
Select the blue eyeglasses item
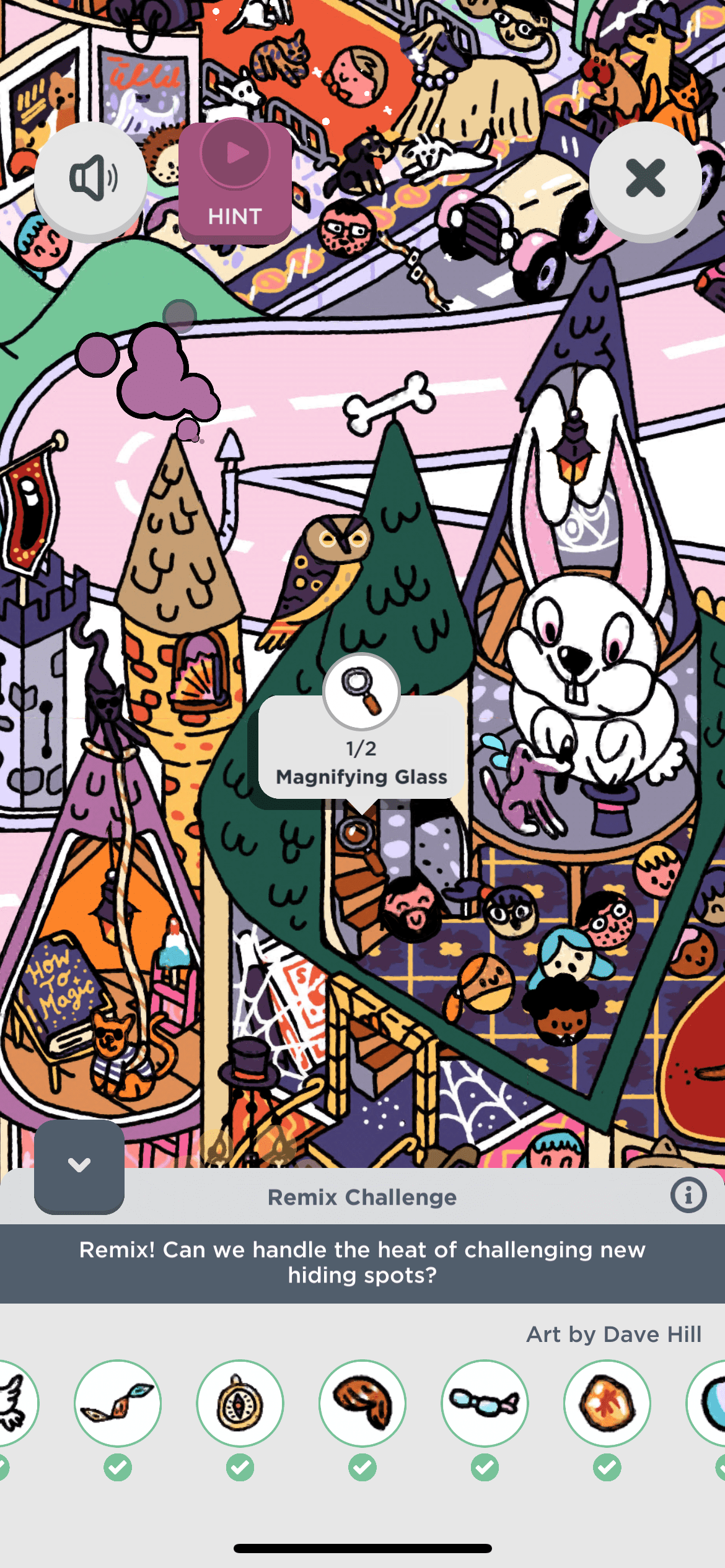pyautogui.click(x=485, y=1403)
